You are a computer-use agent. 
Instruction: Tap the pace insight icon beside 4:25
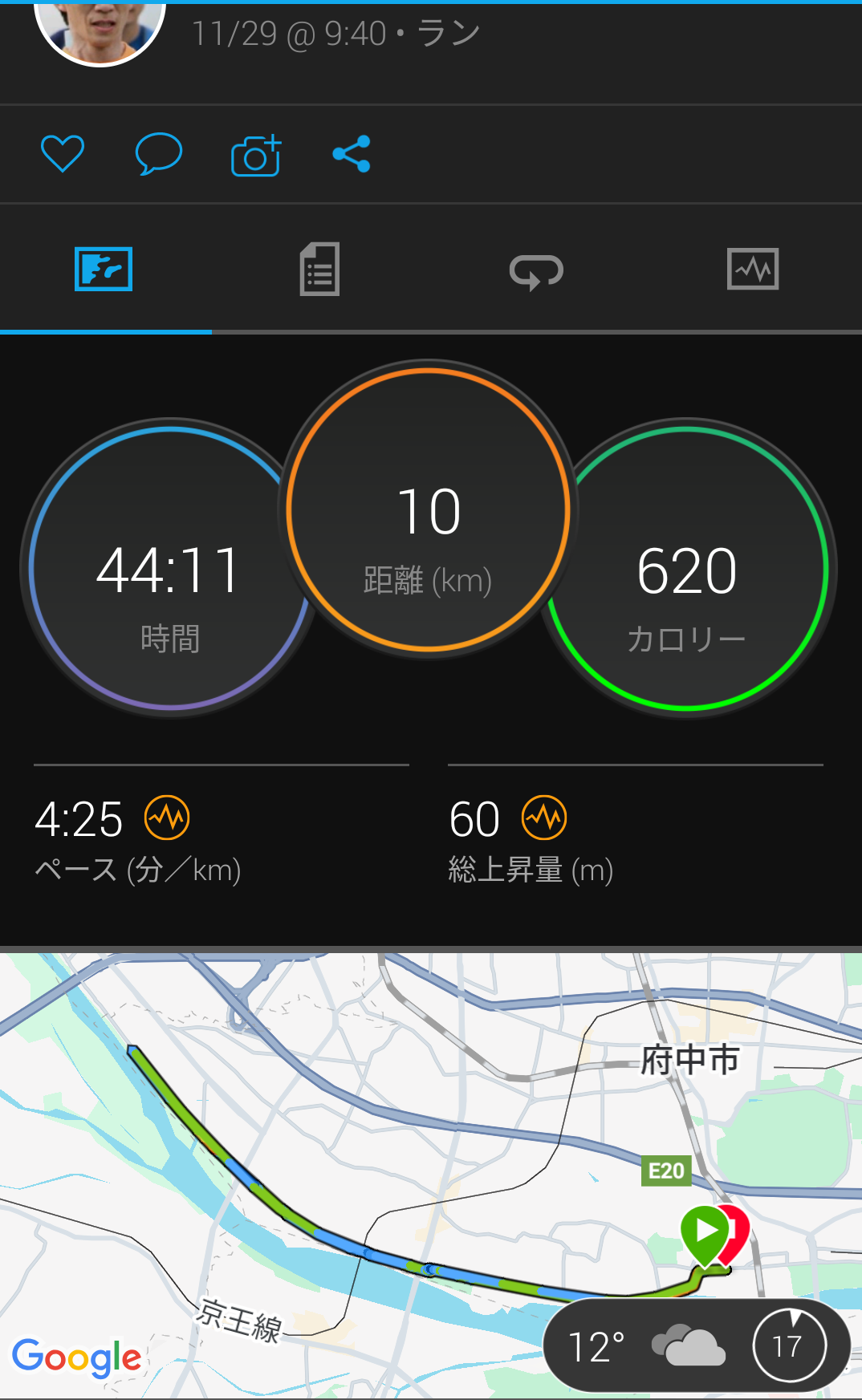click(167, 818)
